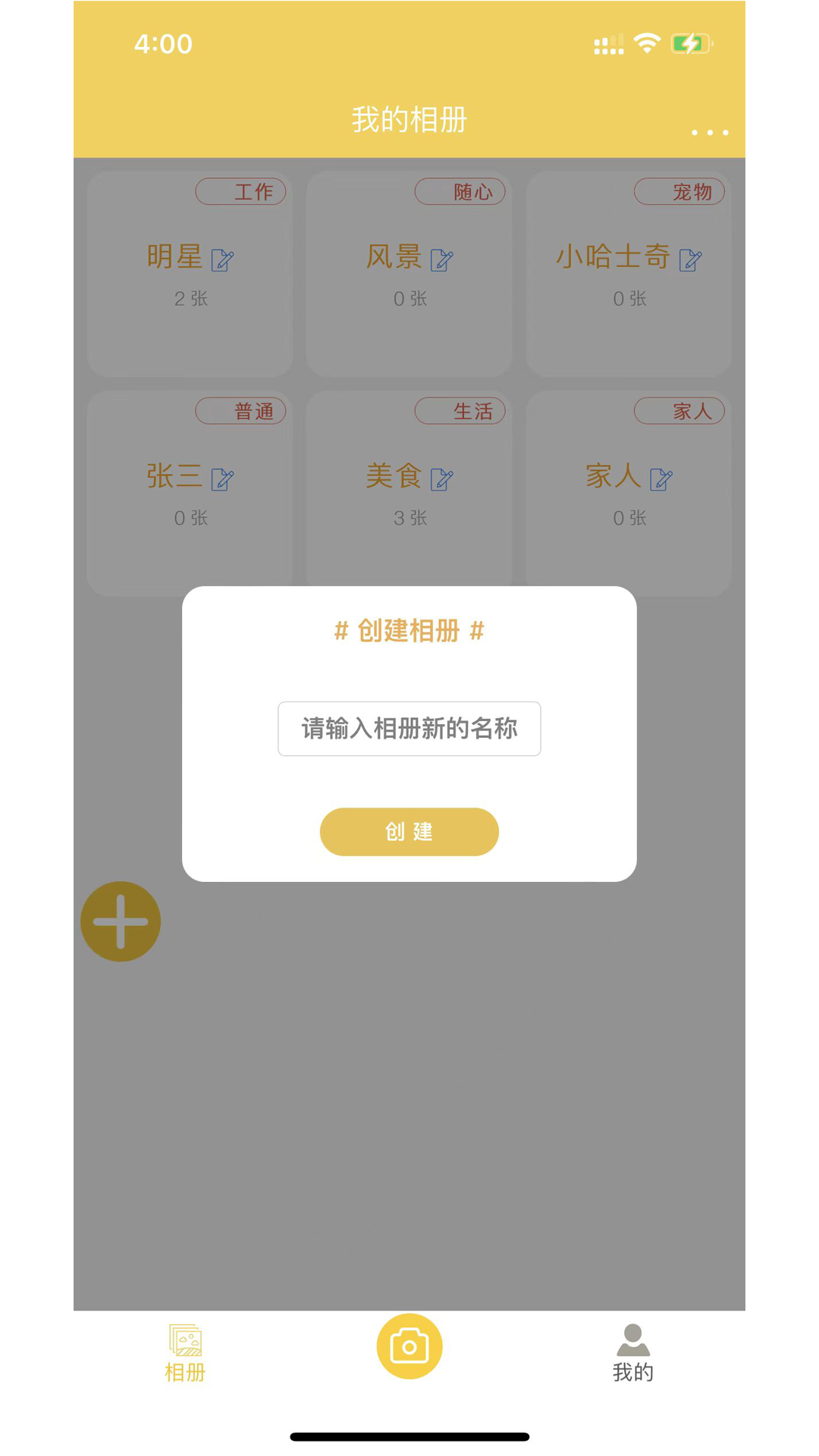Tap the 创建 button in the dialog
This screenshot has height=1456, width=819.
(409, 832)
